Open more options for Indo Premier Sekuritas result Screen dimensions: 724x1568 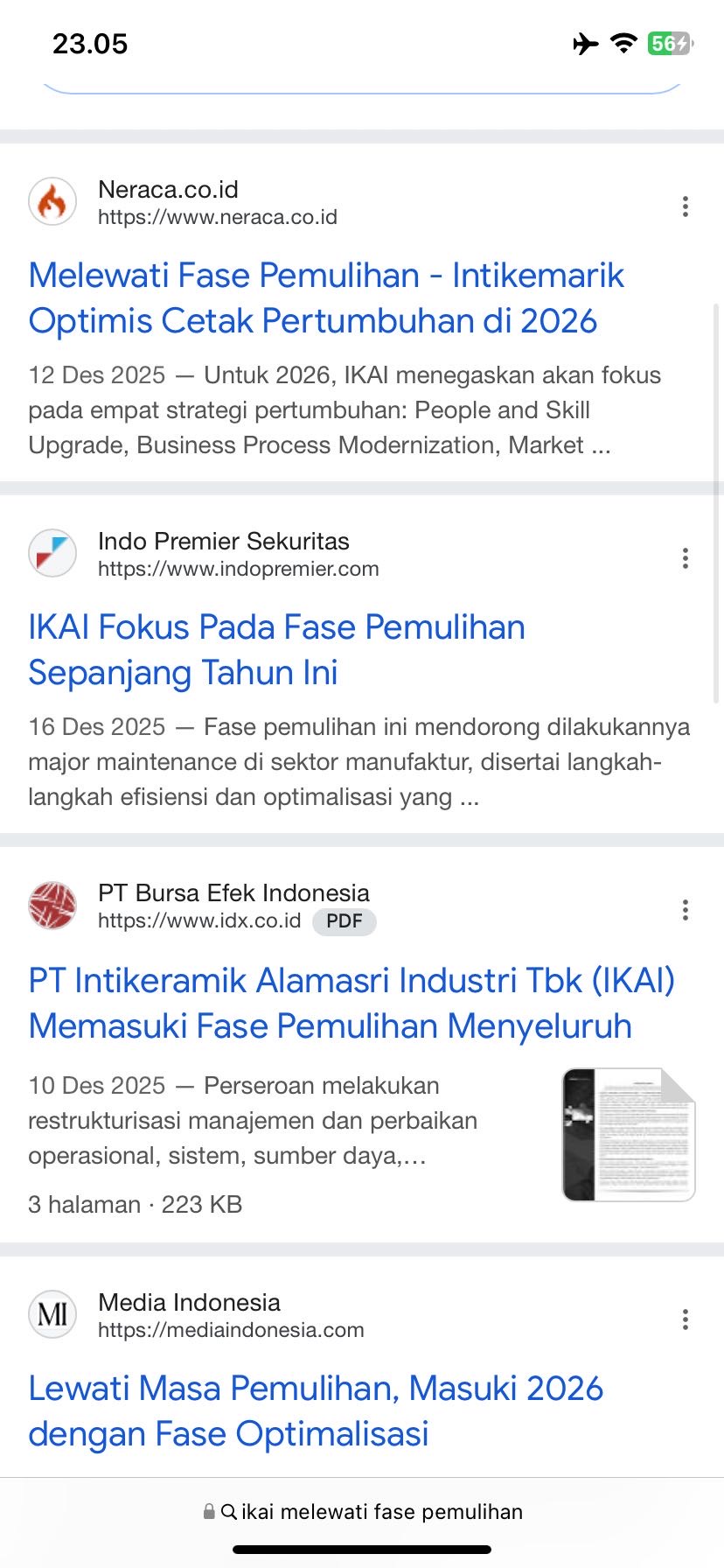[x=685, y=558]
